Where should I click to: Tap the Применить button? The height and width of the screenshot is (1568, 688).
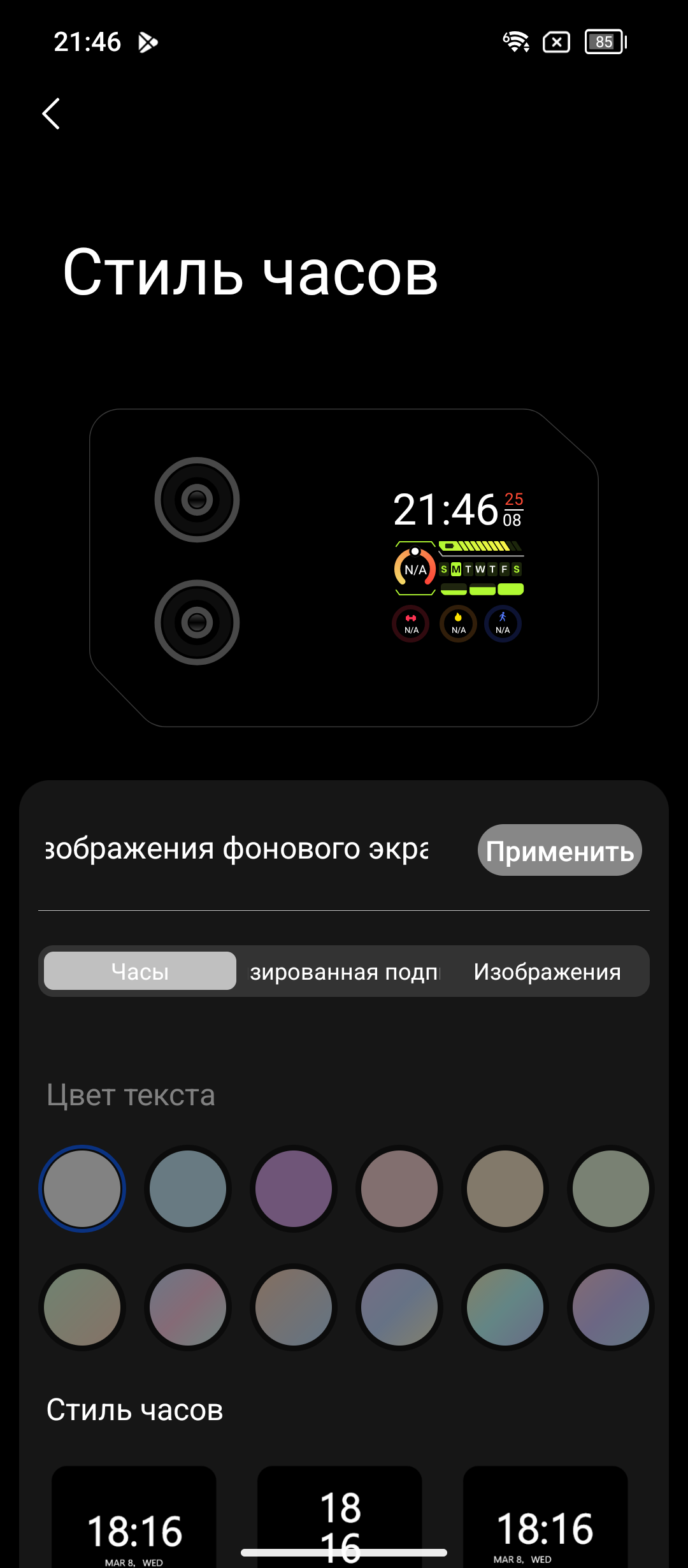coord(559,850)
